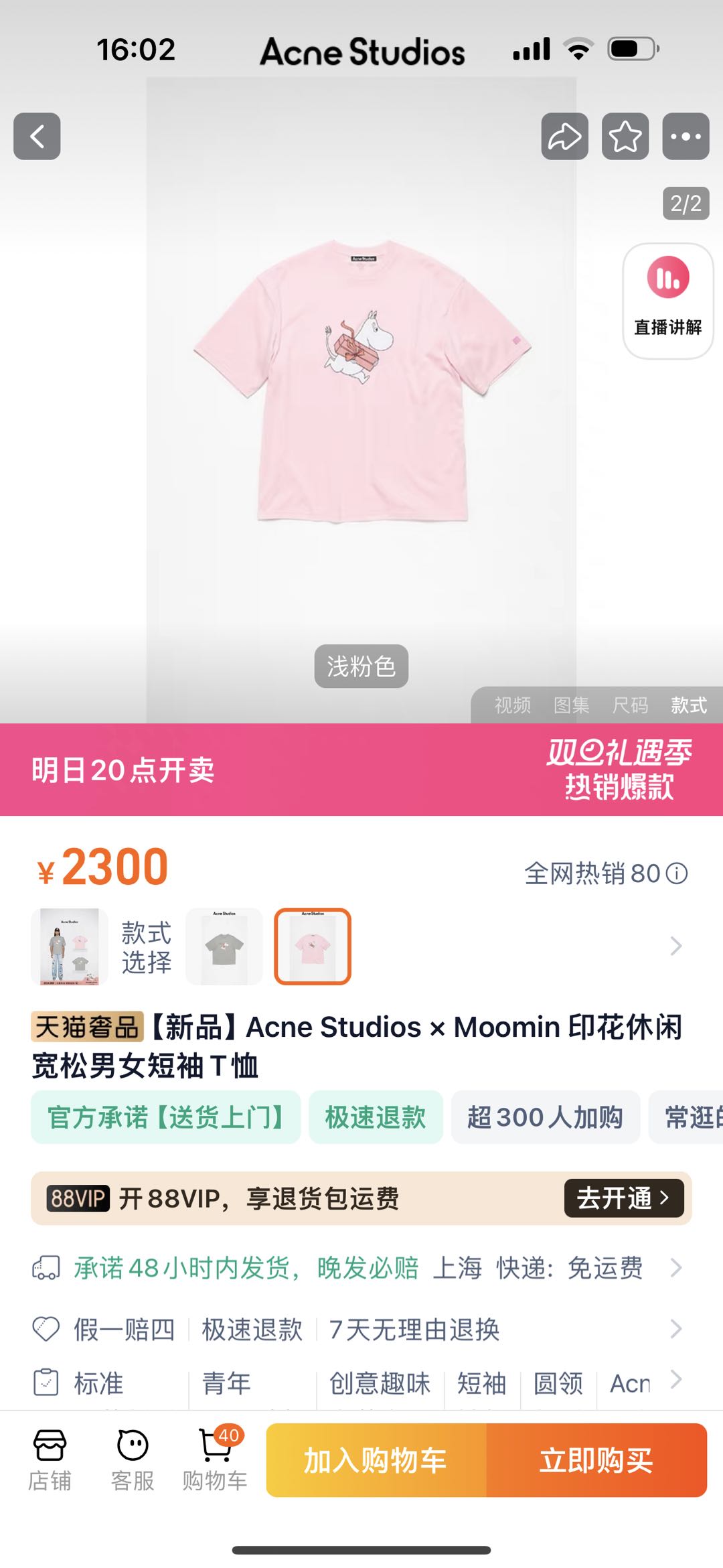The width and height of the screenshot is (723, 1568).
Task: Tap 去开通 to activate 88VIP
Action: pos(623,1198)
